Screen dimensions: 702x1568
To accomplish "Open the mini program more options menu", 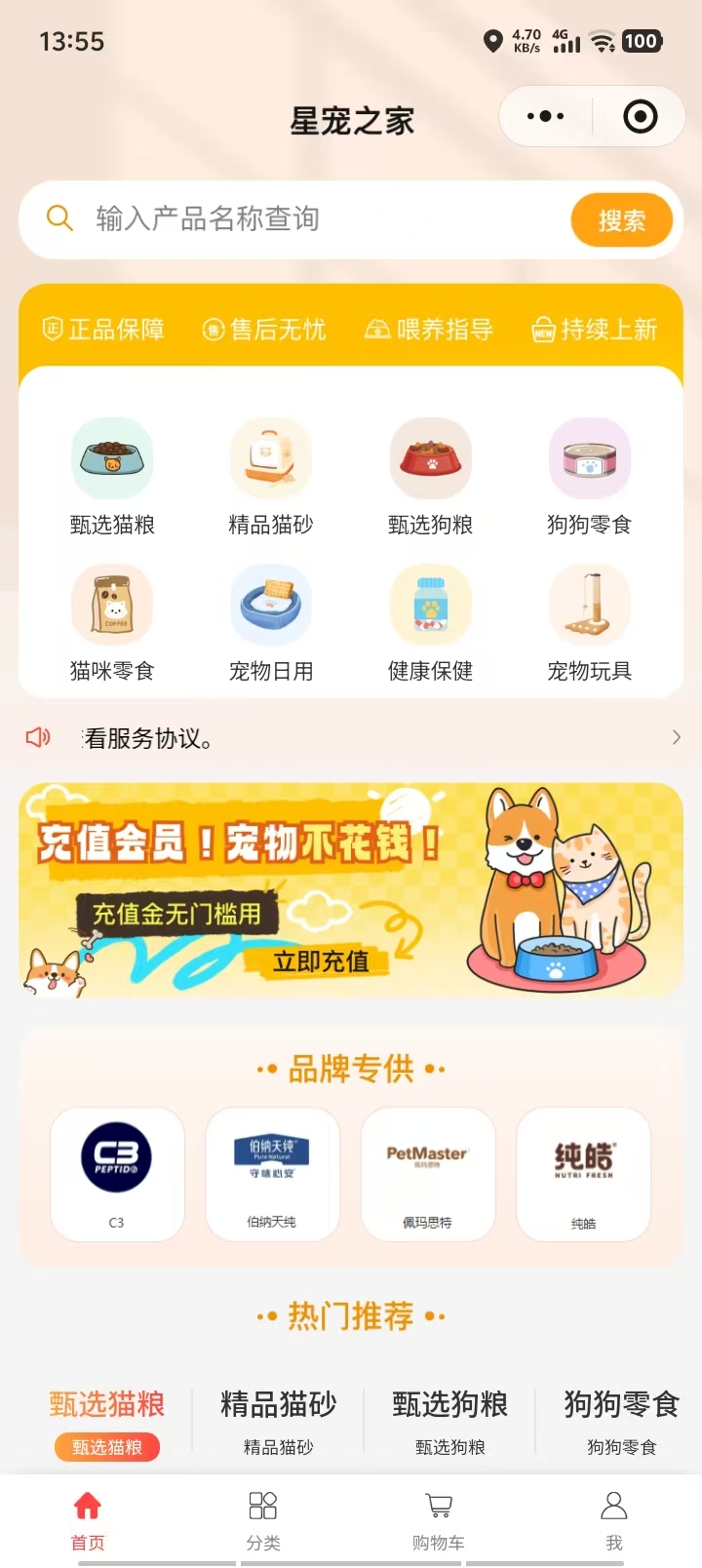I will (x=545, y=117).
